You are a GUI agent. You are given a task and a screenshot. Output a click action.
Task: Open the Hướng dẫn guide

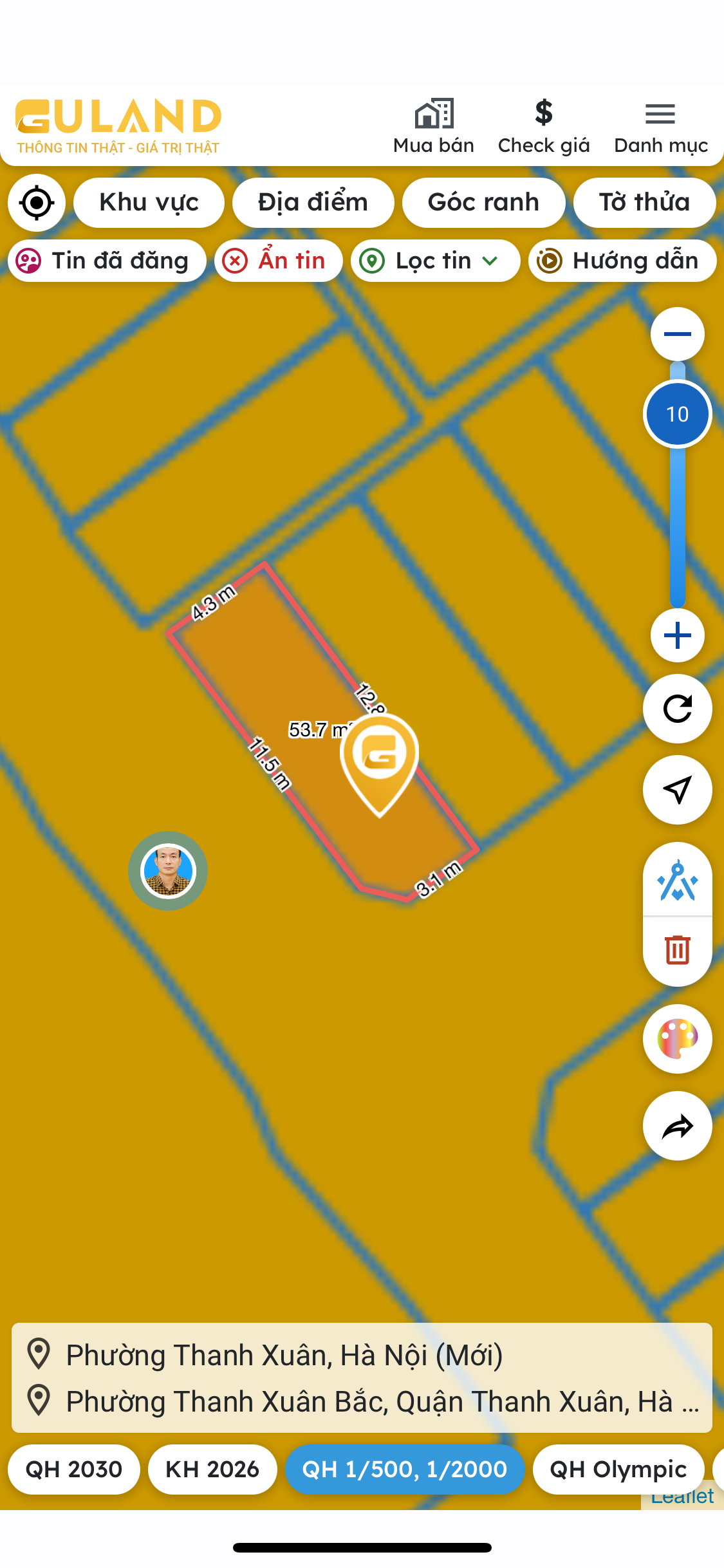[x=622, y=261]
